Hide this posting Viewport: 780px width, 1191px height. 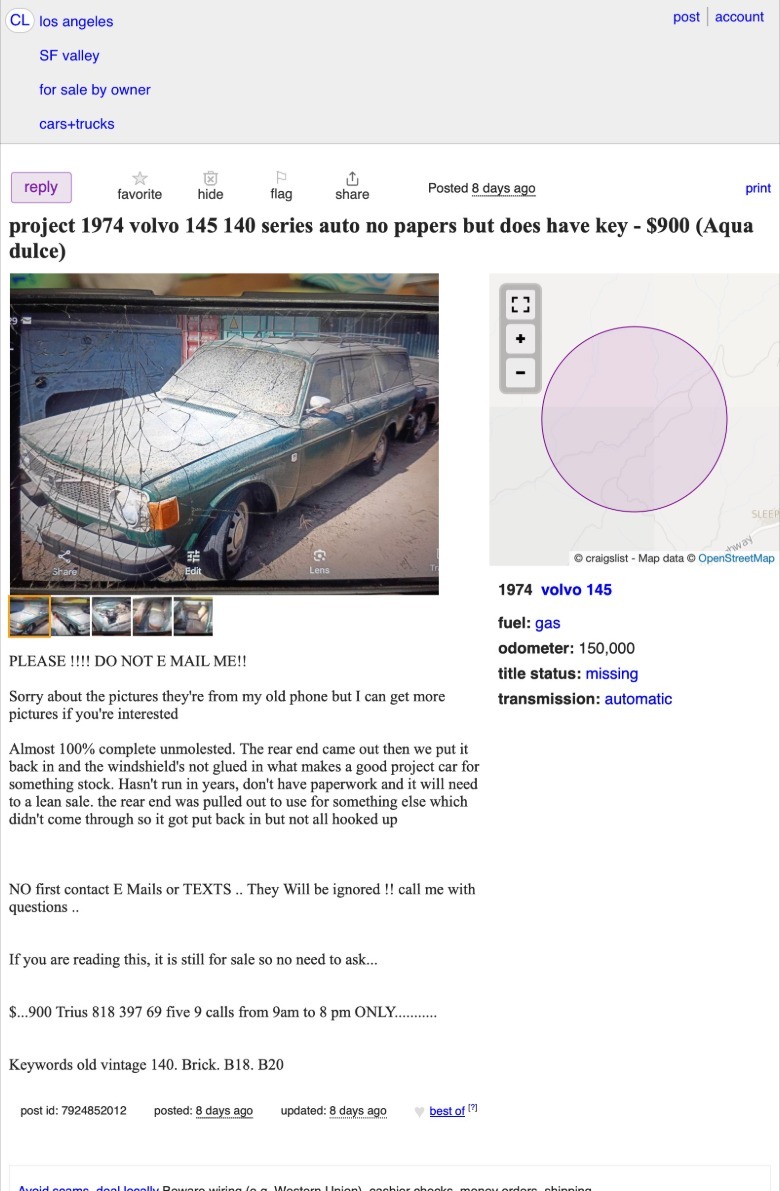[x=210, y=184]
